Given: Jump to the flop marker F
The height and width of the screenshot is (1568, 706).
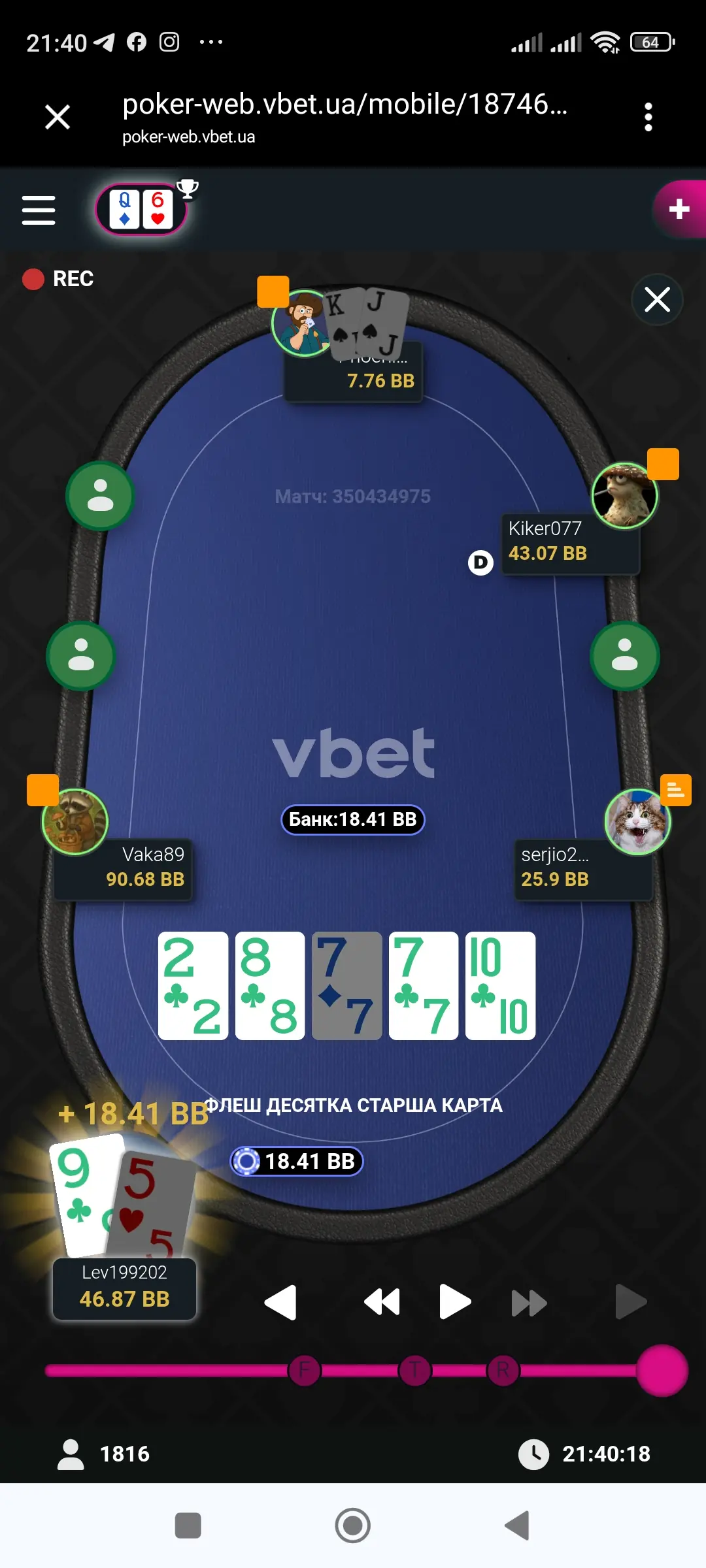Looking at the screenshot, I should tap(305, 1370).
